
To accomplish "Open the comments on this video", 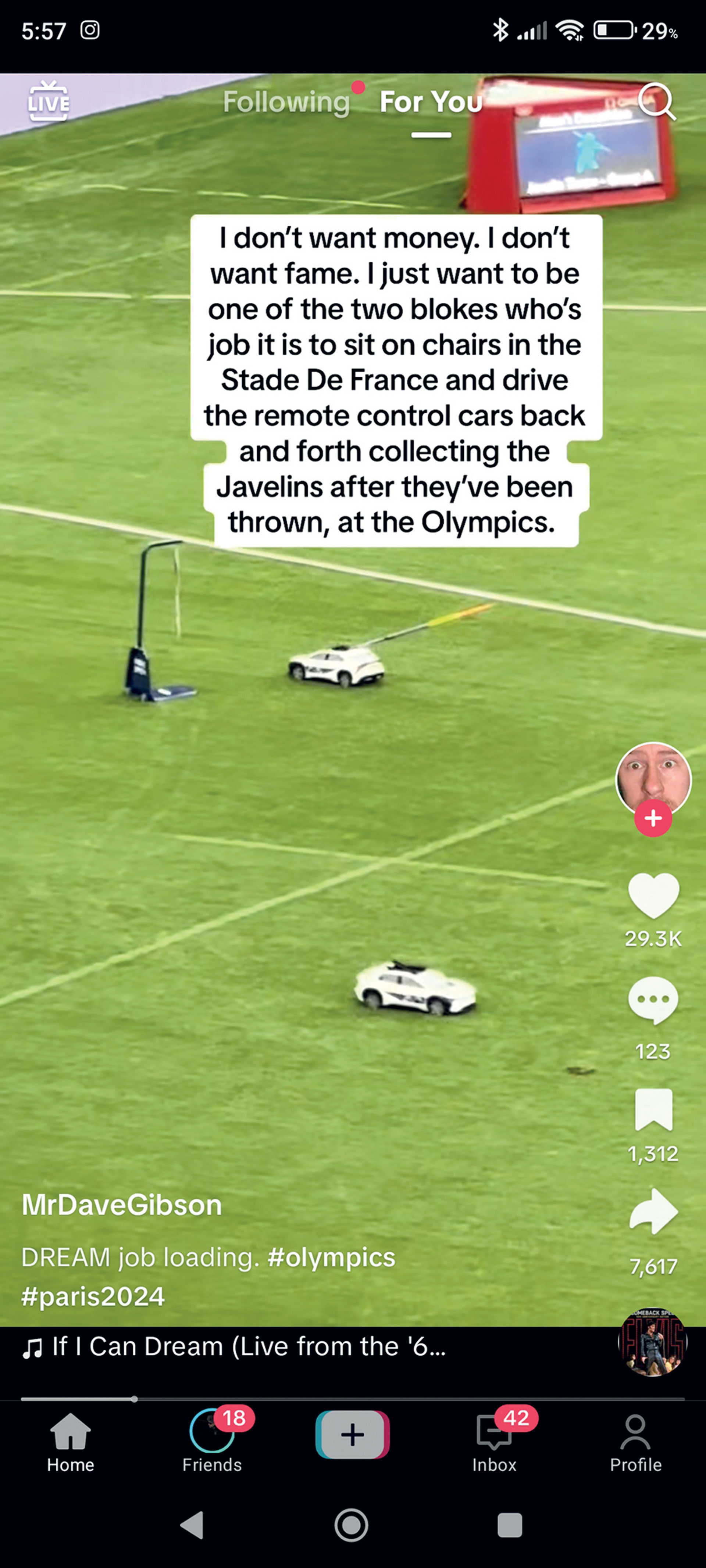I will (x=653, y=1000).
